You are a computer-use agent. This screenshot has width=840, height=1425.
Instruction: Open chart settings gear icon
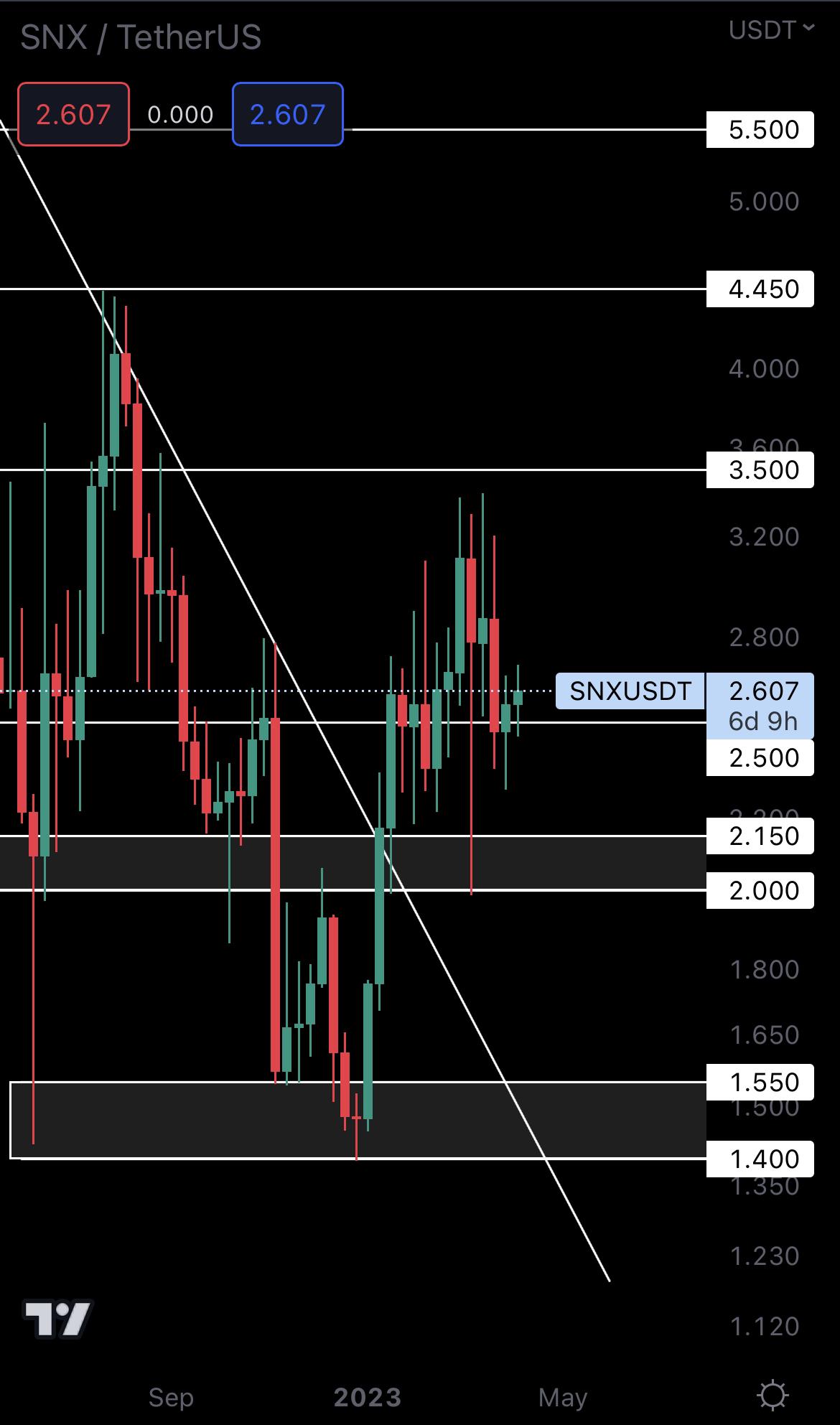pos(773,1396)
